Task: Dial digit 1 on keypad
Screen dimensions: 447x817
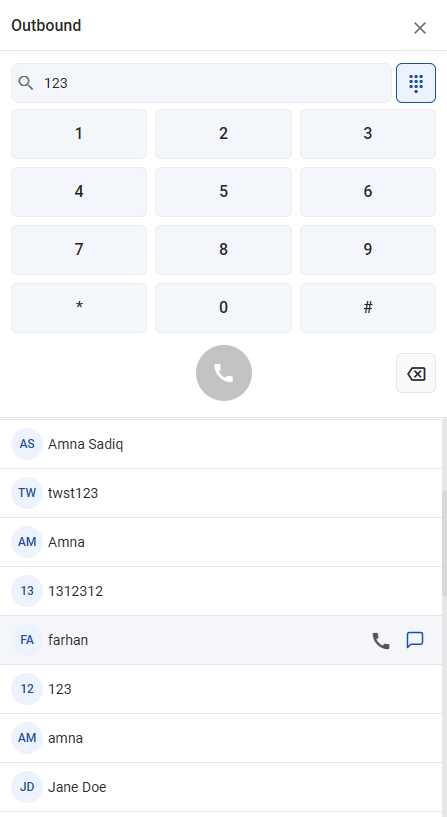Action: 79,134
